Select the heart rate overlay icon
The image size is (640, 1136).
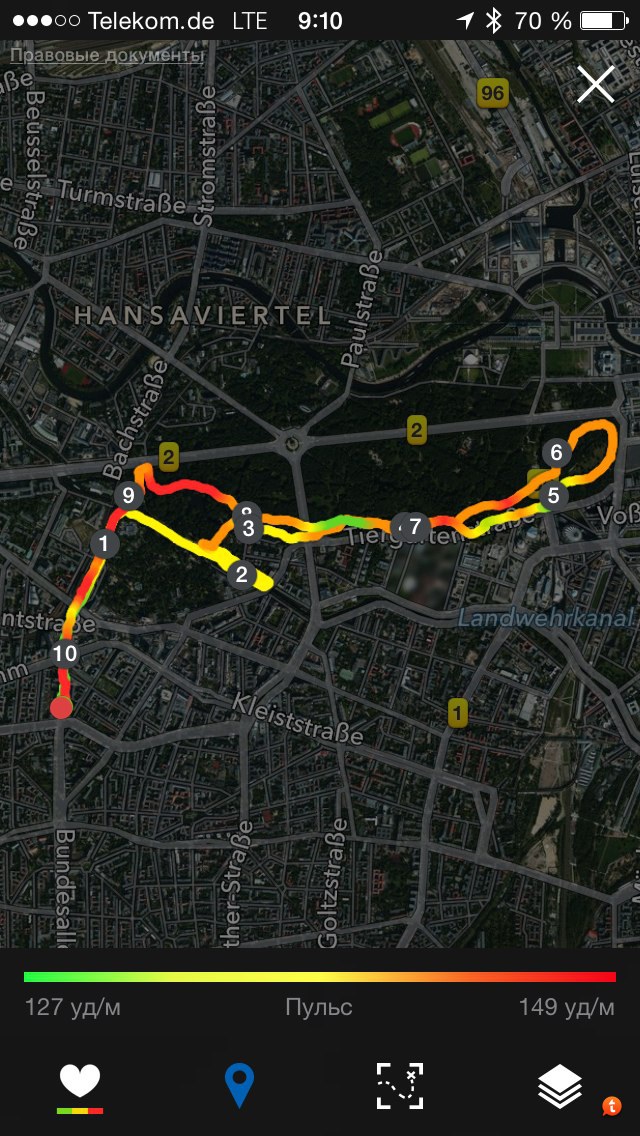80,1084
